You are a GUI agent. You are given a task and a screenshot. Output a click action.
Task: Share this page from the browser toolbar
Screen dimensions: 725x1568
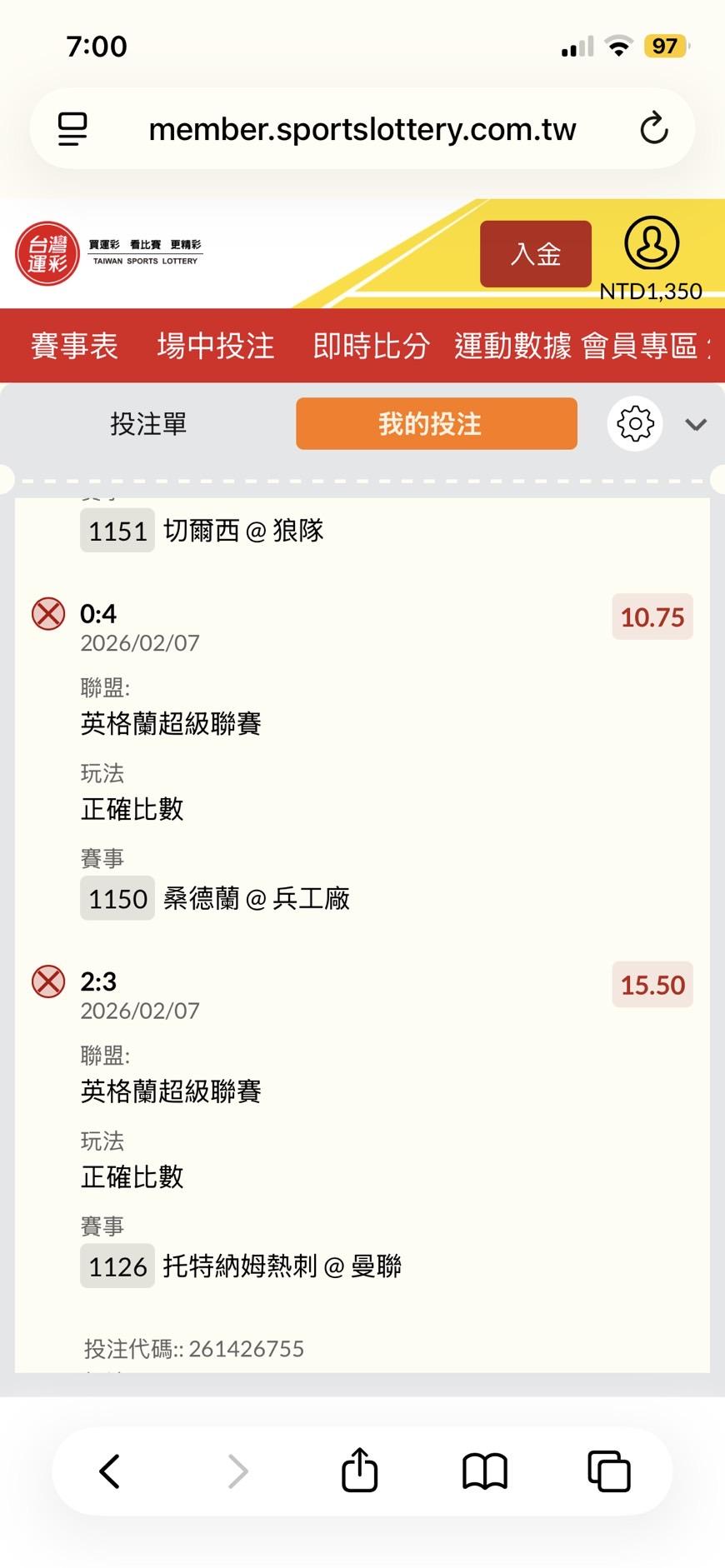point(360,1470)
